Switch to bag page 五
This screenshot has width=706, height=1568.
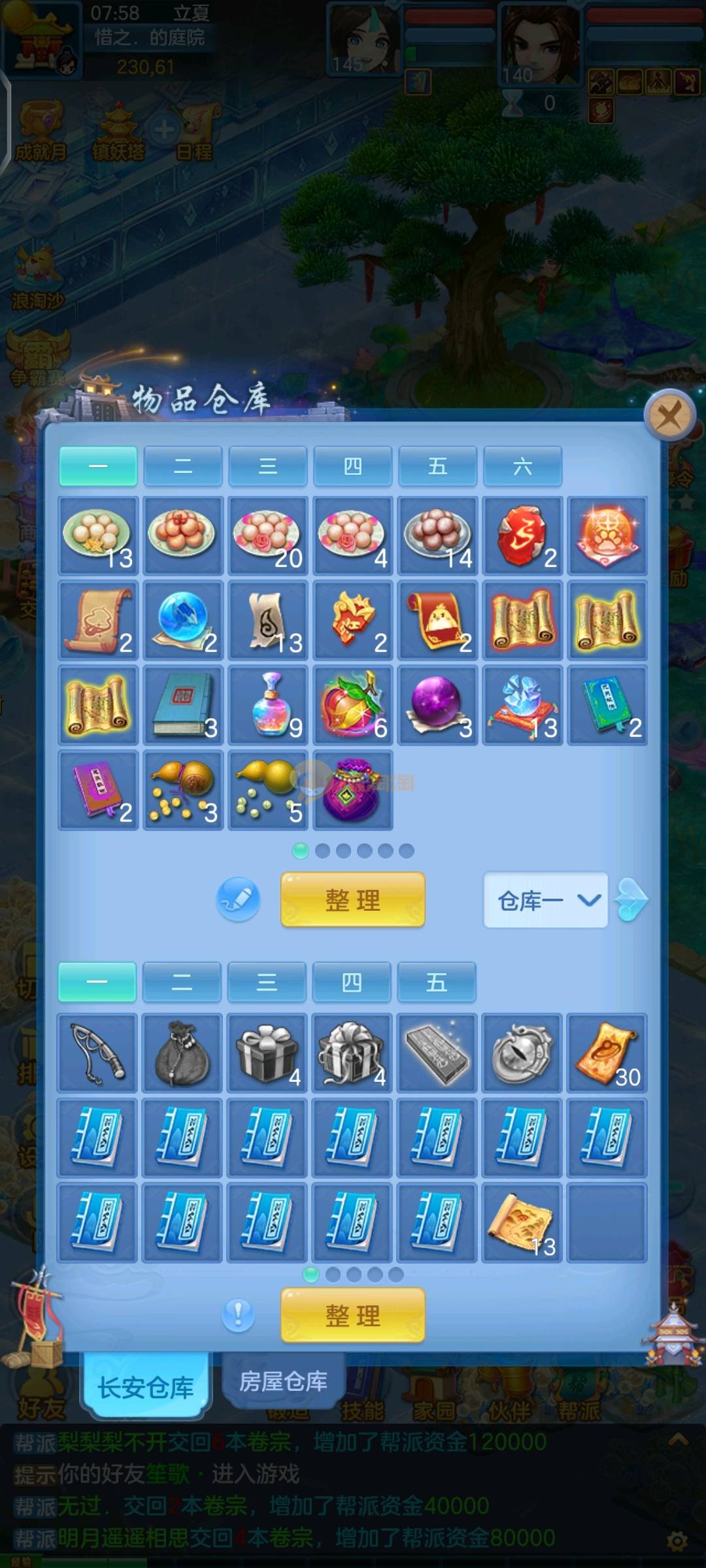click(x=436, y=982)
